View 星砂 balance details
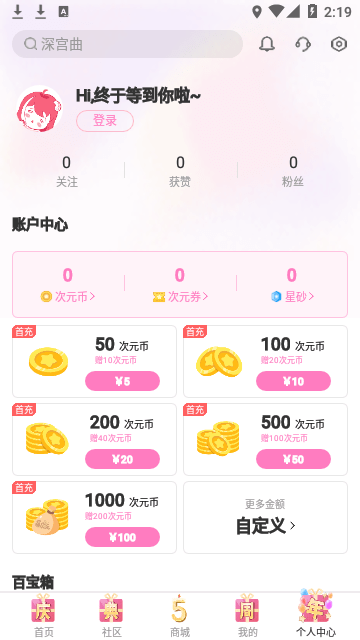The height and width of the screenshot is (640, 360). click(x=292, y=284)
